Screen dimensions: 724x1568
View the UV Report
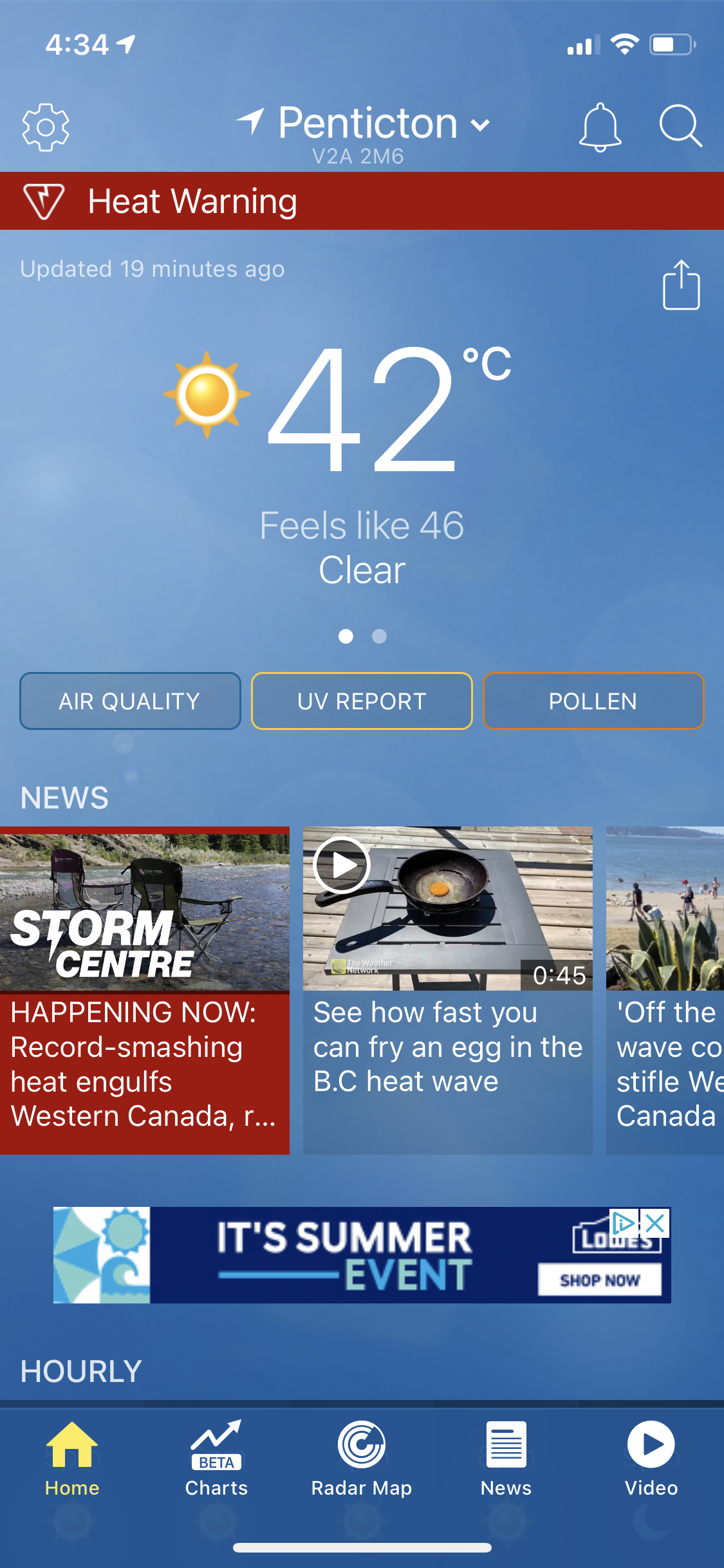tap(362, 701)
